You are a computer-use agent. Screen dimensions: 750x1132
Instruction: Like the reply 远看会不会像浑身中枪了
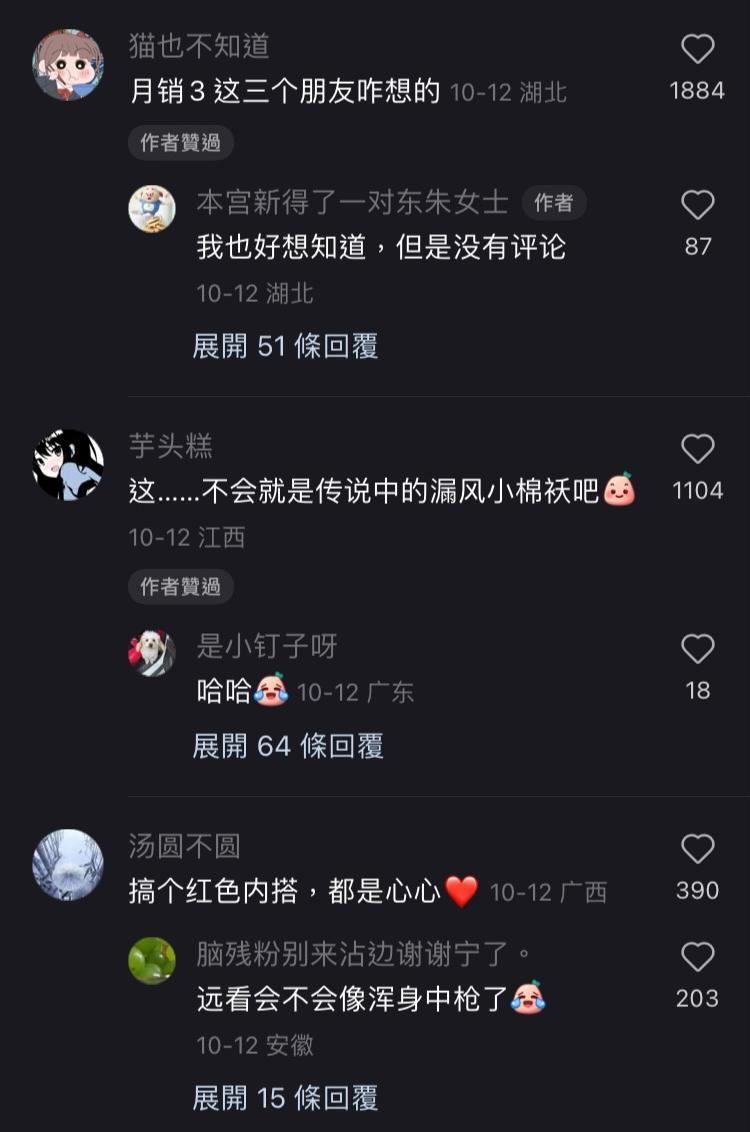(x=697, y=957)
